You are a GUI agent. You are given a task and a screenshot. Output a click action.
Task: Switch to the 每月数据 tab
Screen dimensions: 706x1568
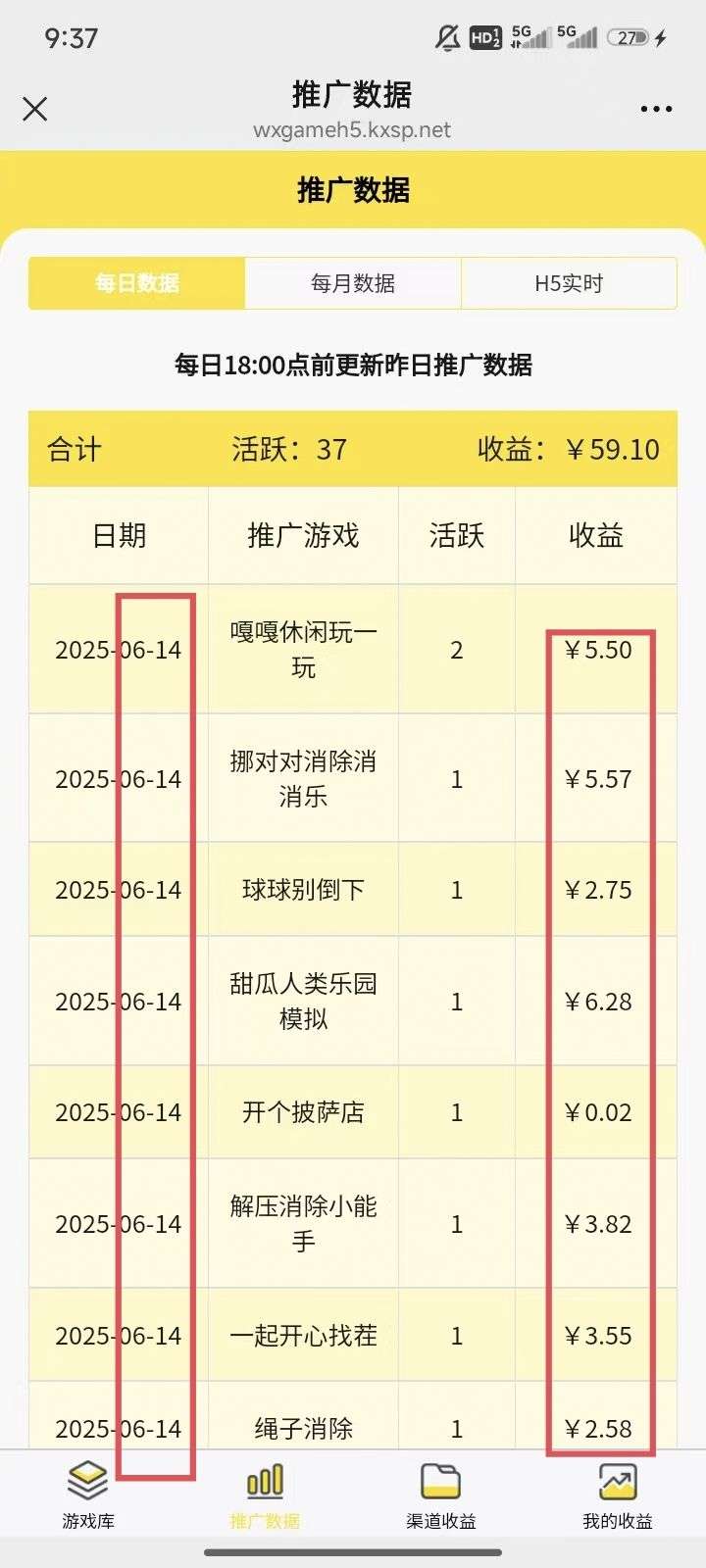tap(353, 283)
